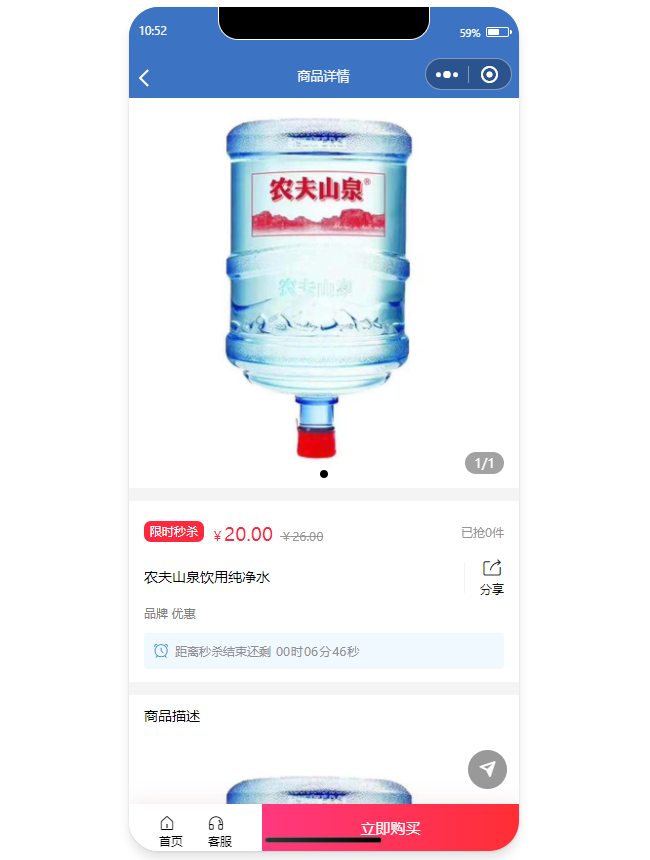Go back from the 商品详情 page
The width and height of the screenshot is (650, 860).
(145, 78)
